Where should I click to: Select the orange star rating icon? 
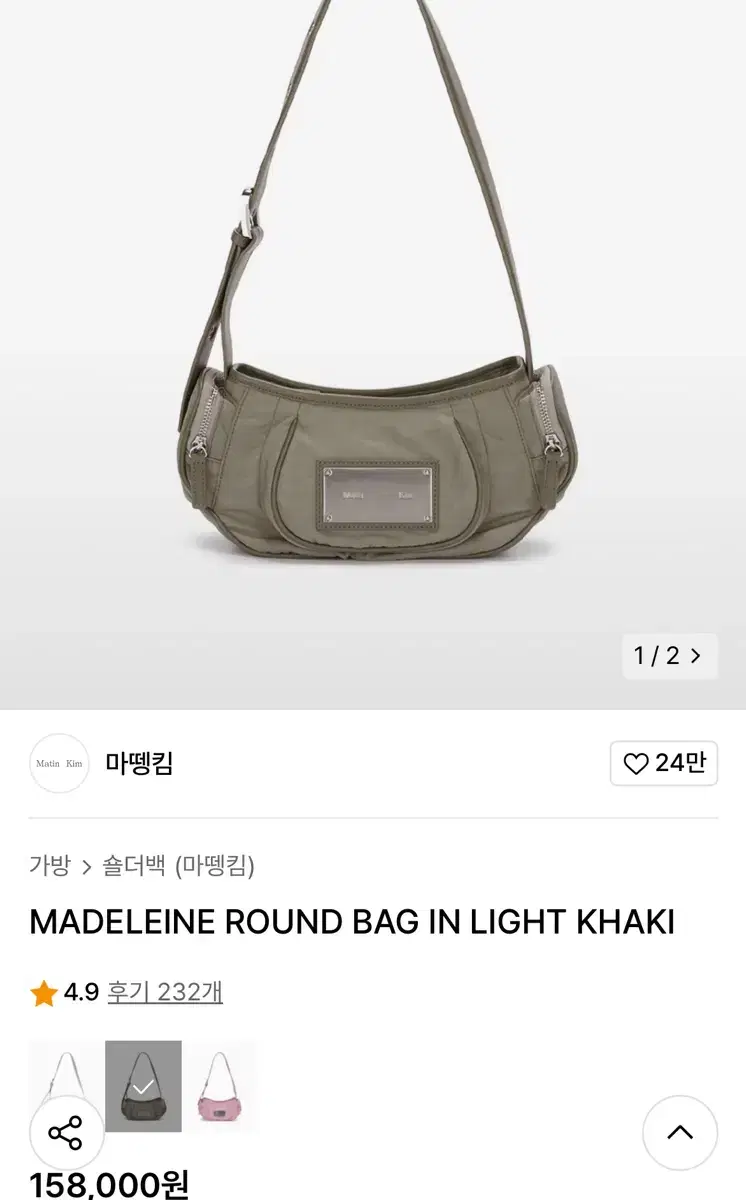click(42, 994)
